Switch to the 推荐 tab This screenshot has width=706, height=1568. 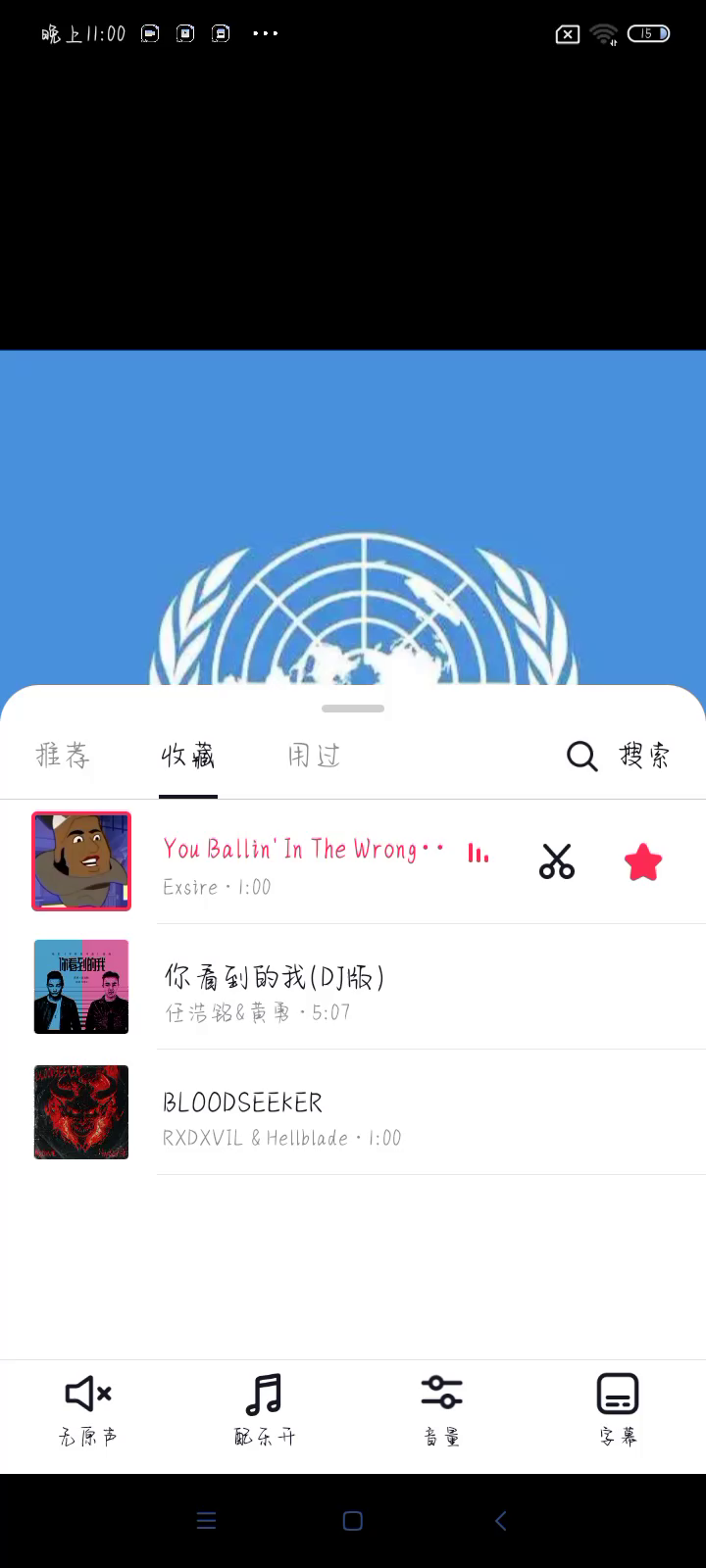pos(63,756)
